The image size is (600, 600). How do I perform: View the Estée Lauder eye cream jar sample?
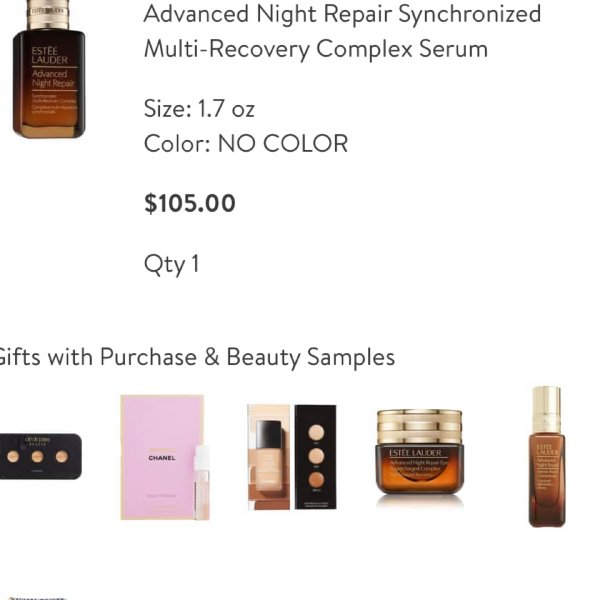419,455
